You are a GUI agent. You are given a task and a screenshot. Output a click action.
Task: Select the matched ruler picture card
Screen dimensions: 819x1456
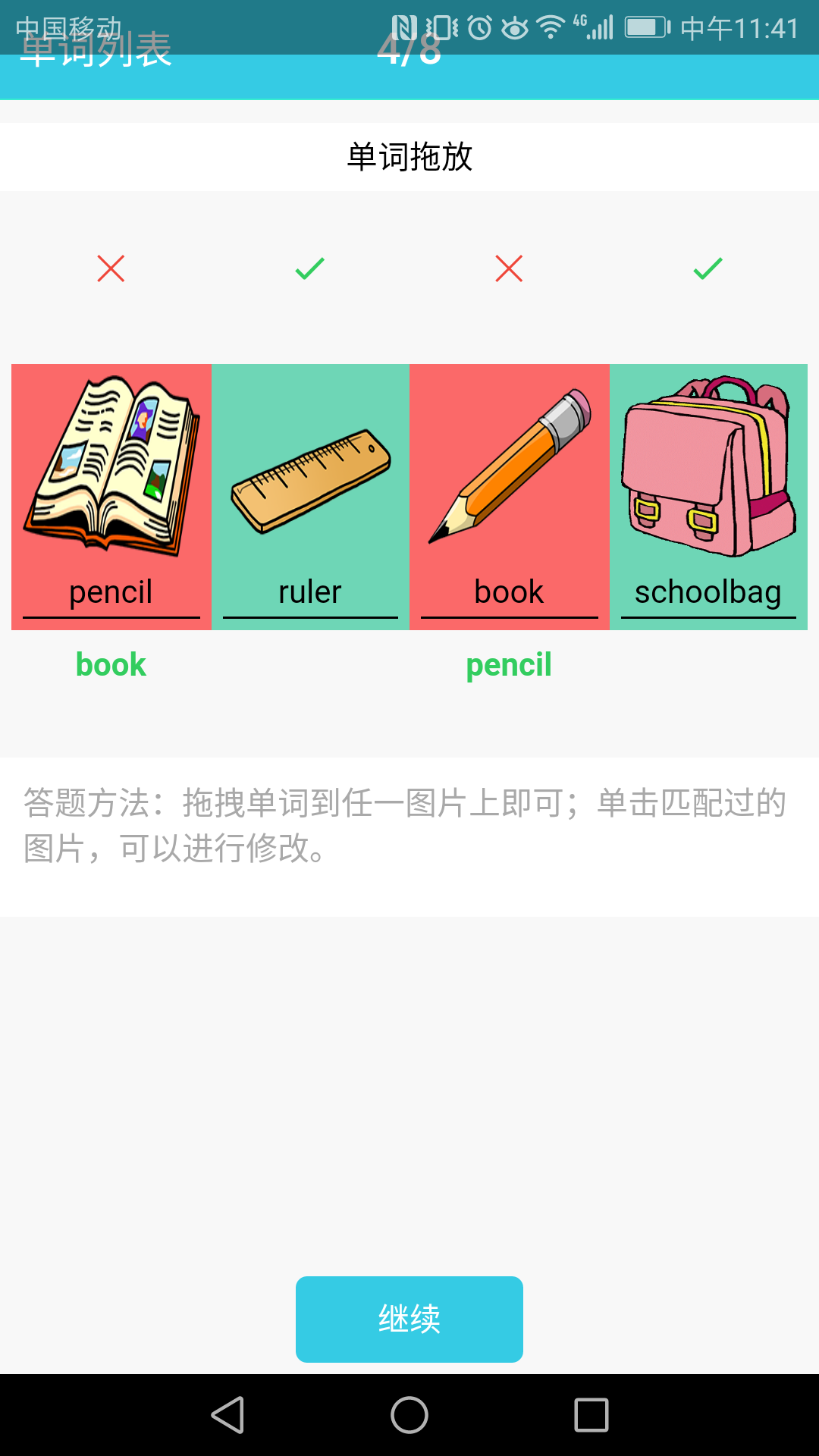(x=309, y=497)
